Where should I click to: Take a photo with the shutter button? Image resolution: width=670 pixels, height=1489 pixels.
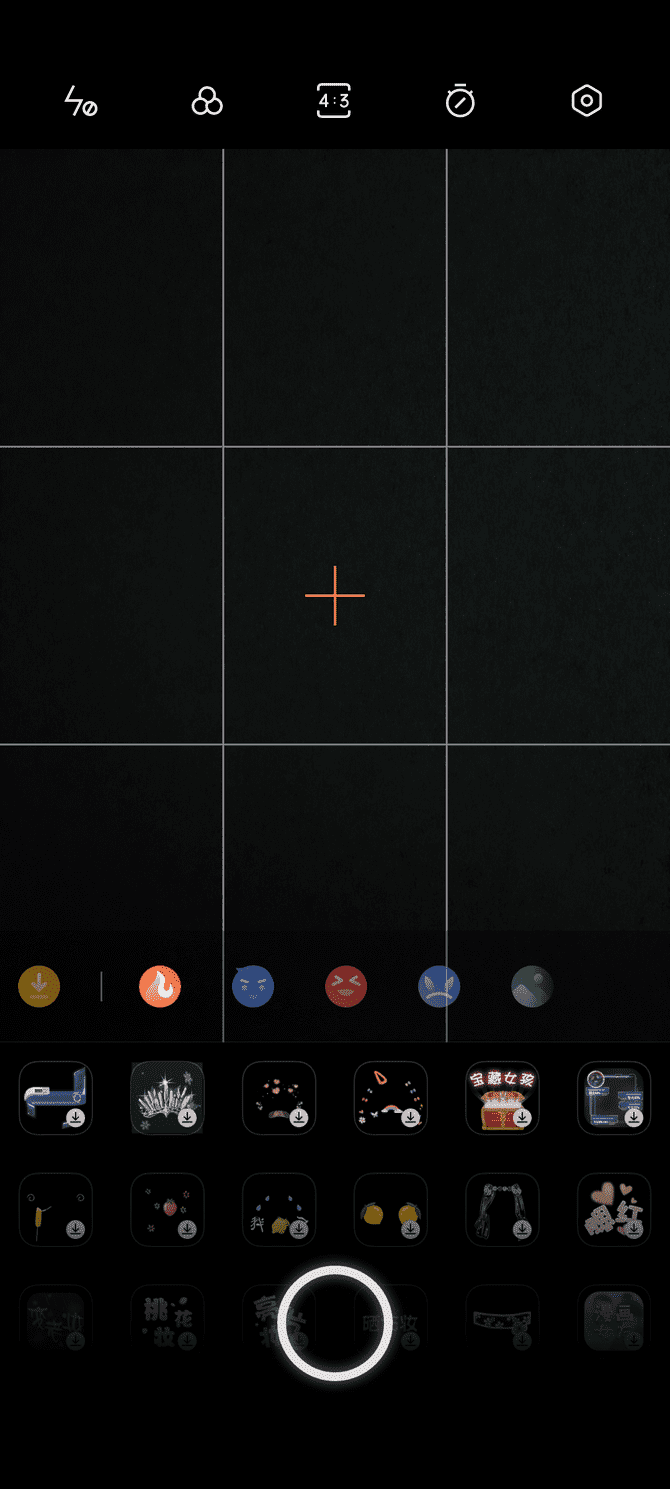coord(334,1323)
